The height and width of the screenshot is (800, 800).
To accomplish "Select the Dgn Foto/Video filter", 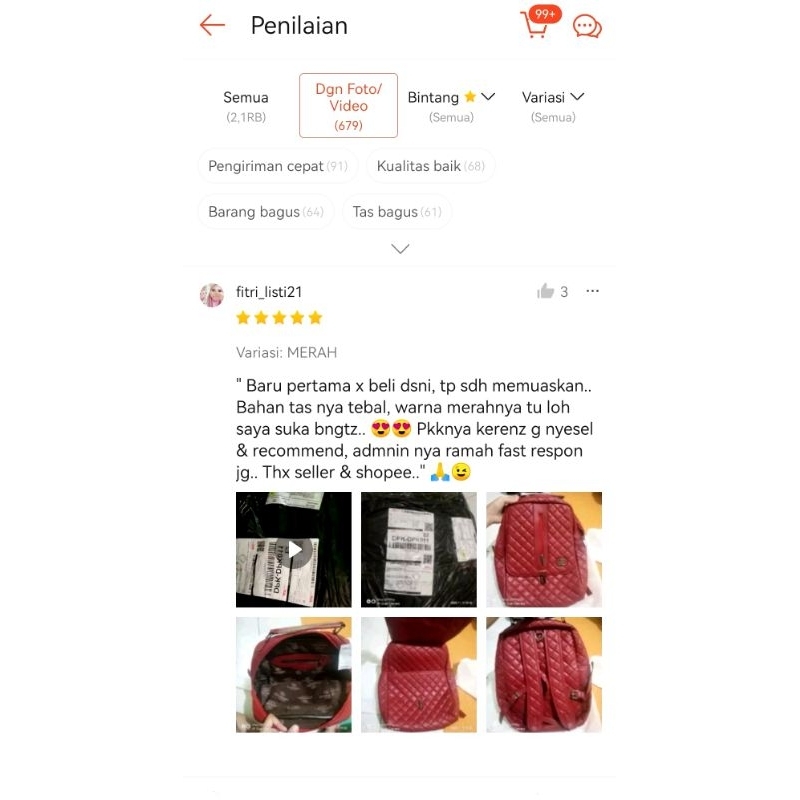I will 348,105.
